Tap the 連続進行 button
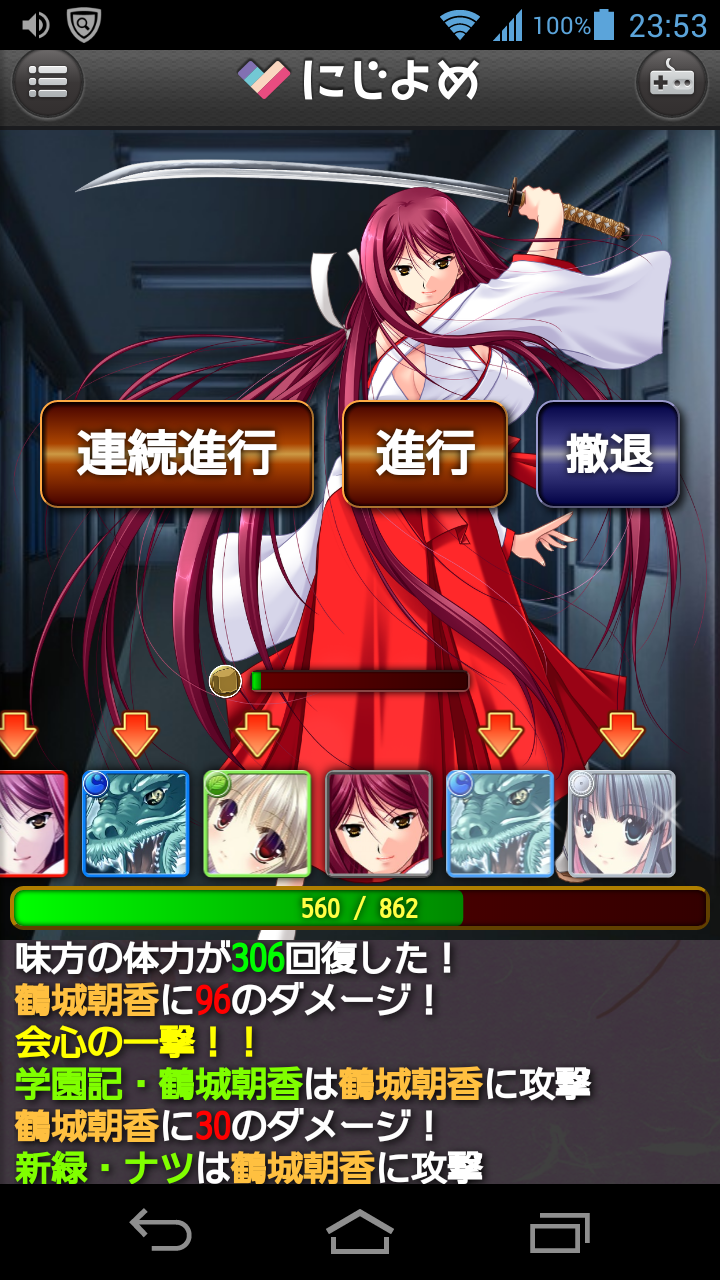The height and width of the screenshot is (1280, 720). click(x=177, y=454)
